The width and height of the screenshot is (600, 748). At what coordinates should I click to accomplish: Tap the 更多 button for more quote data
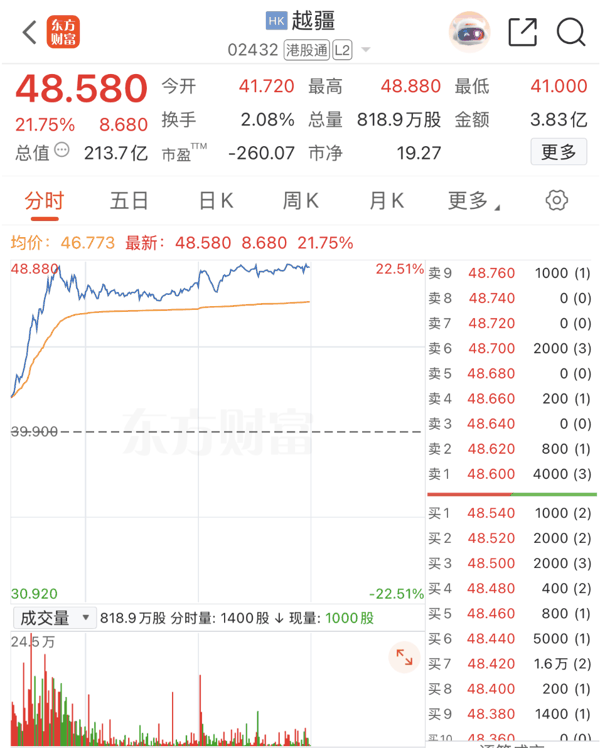(558, 152)
